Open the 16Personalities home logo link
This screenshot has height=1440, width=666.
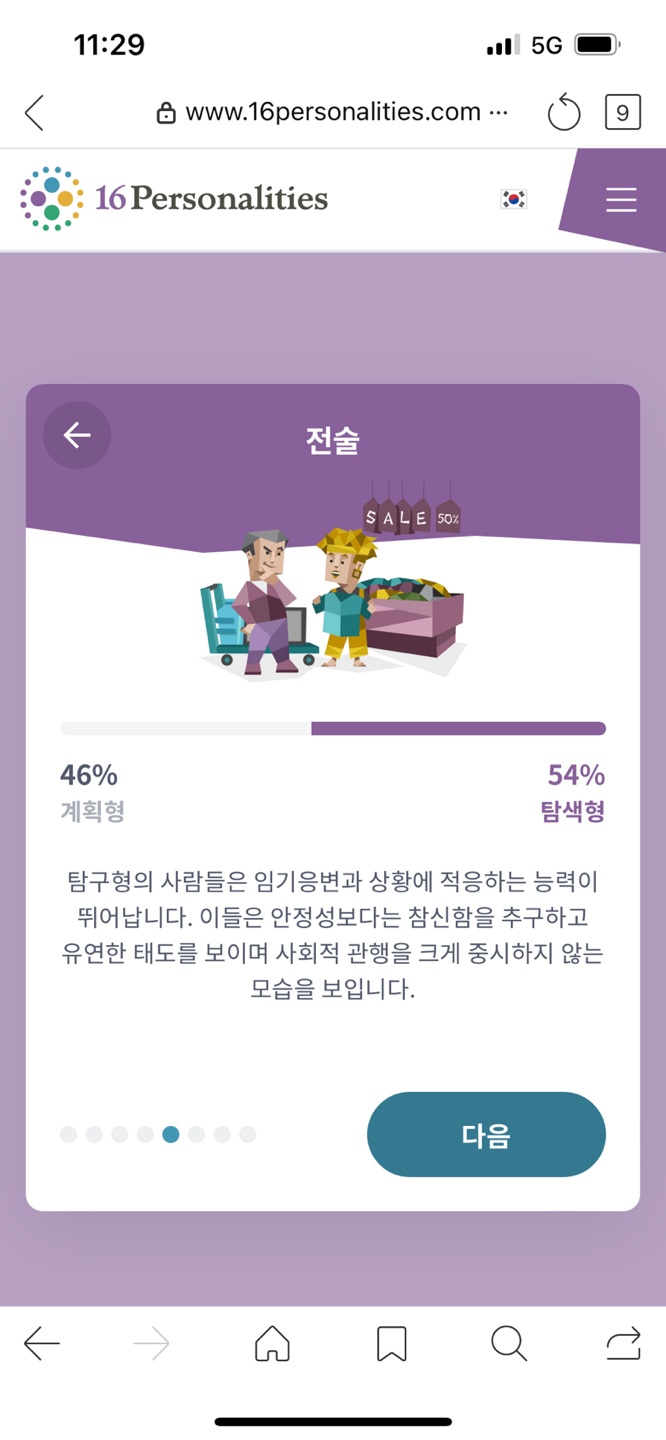[174, 198]
